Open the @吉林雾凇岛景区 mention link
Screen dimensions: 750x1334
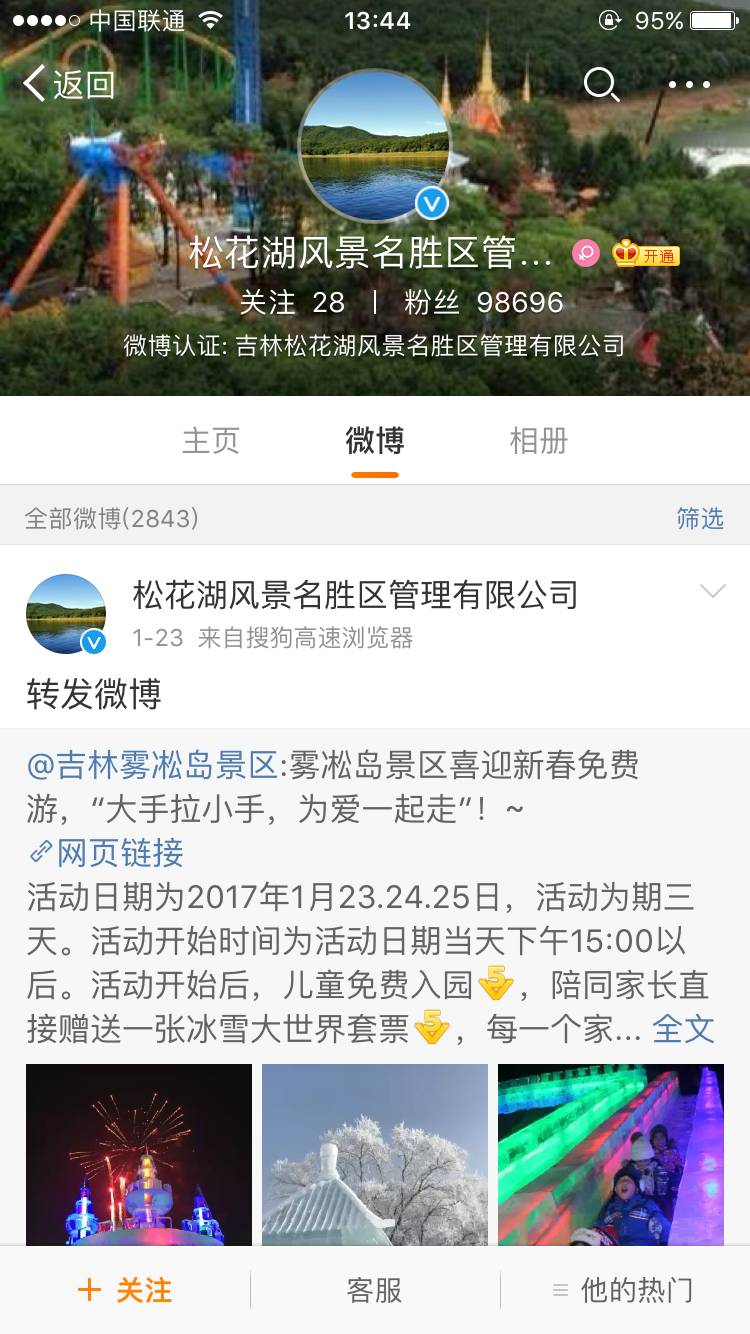coord(152,767)
